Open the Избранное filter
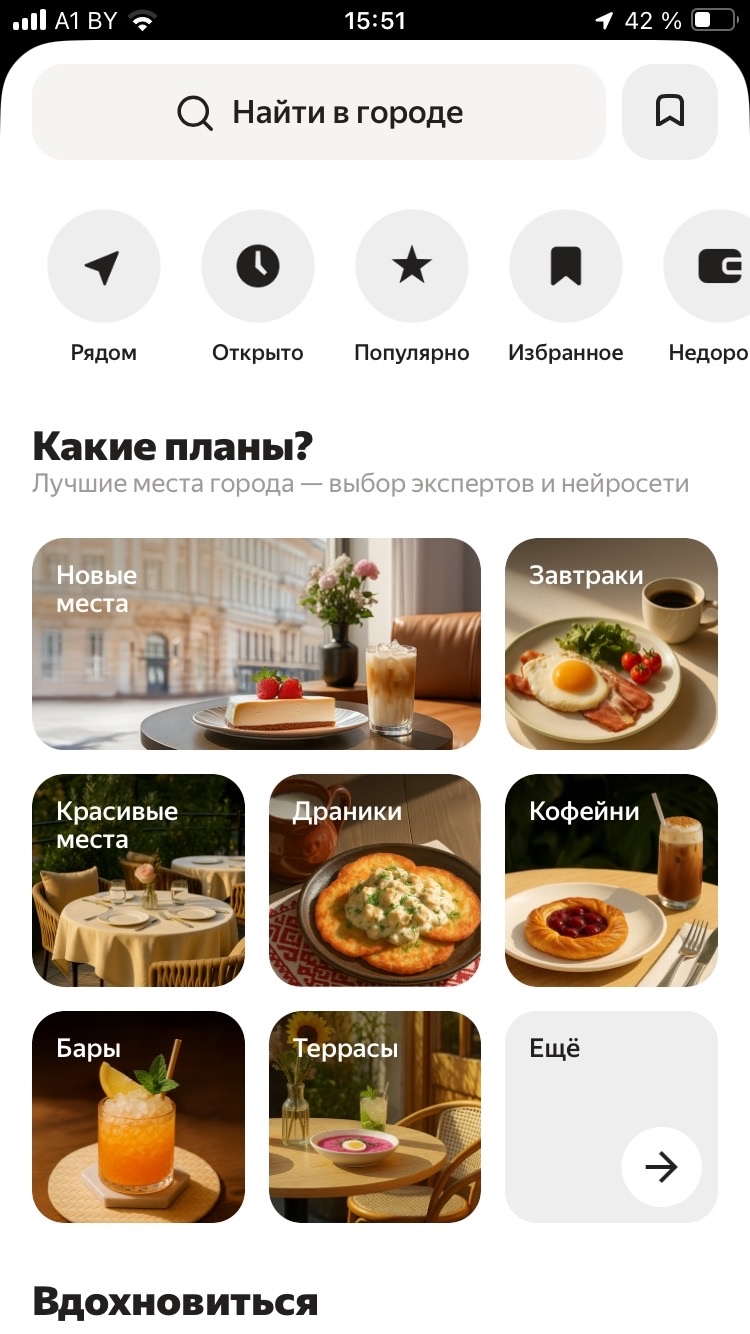 (566, 266)
